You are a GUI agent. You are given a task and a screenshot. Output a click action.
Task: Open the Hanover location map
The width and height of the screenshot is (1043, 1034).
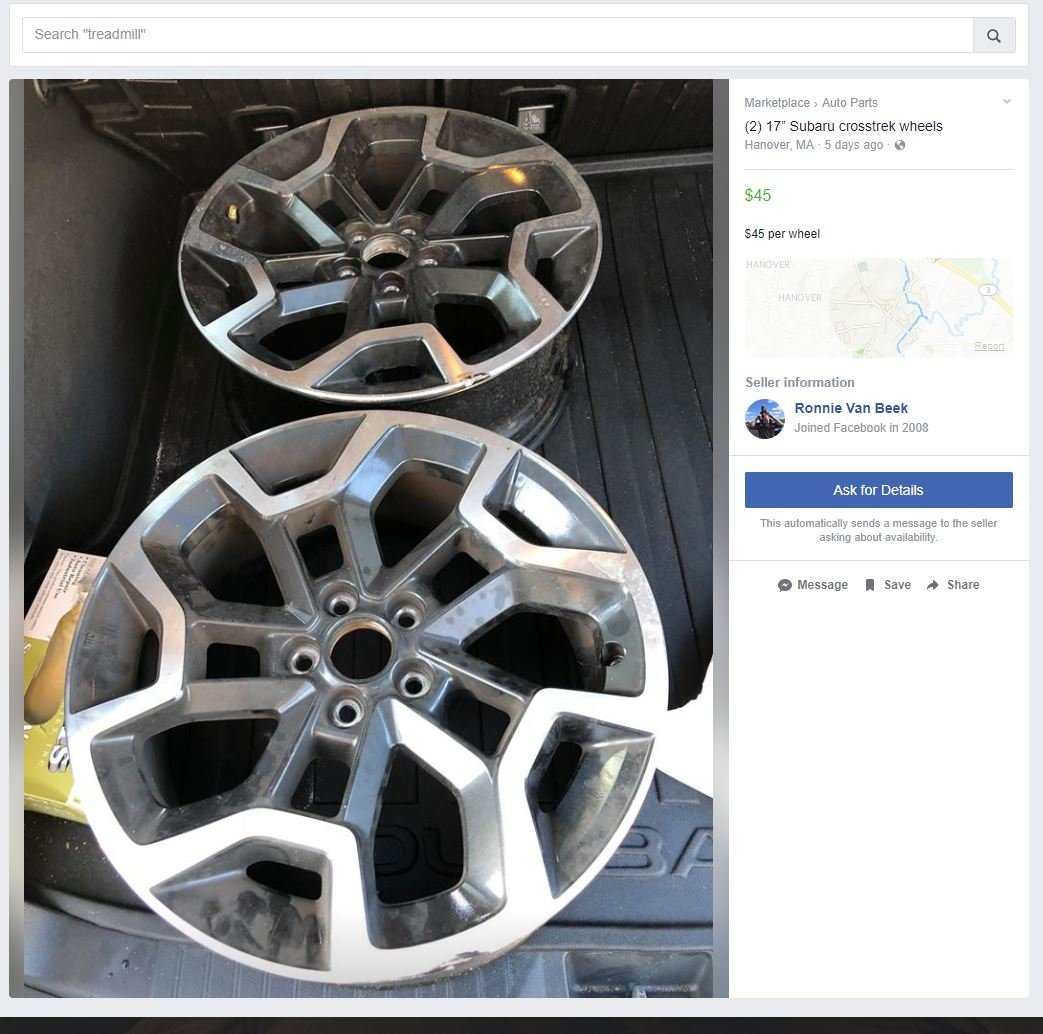click(x=878, y=306)
